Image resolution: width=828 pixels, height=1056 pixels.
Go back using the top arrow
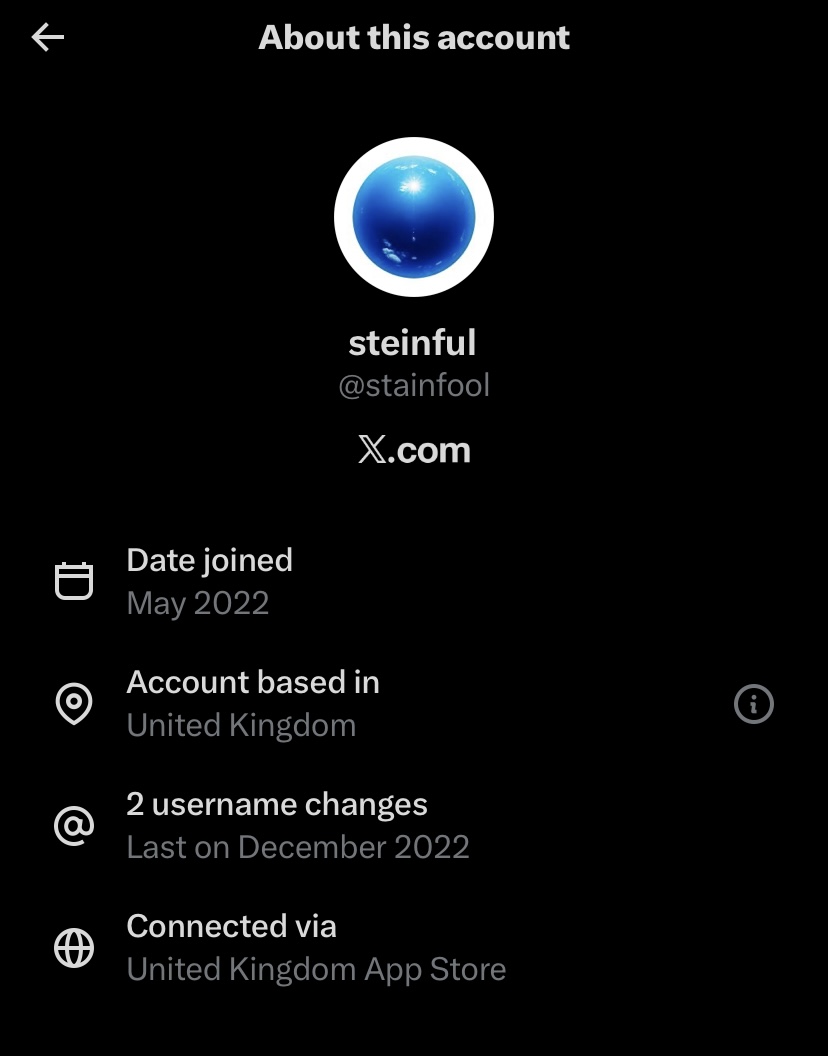(x=47, y=38)
